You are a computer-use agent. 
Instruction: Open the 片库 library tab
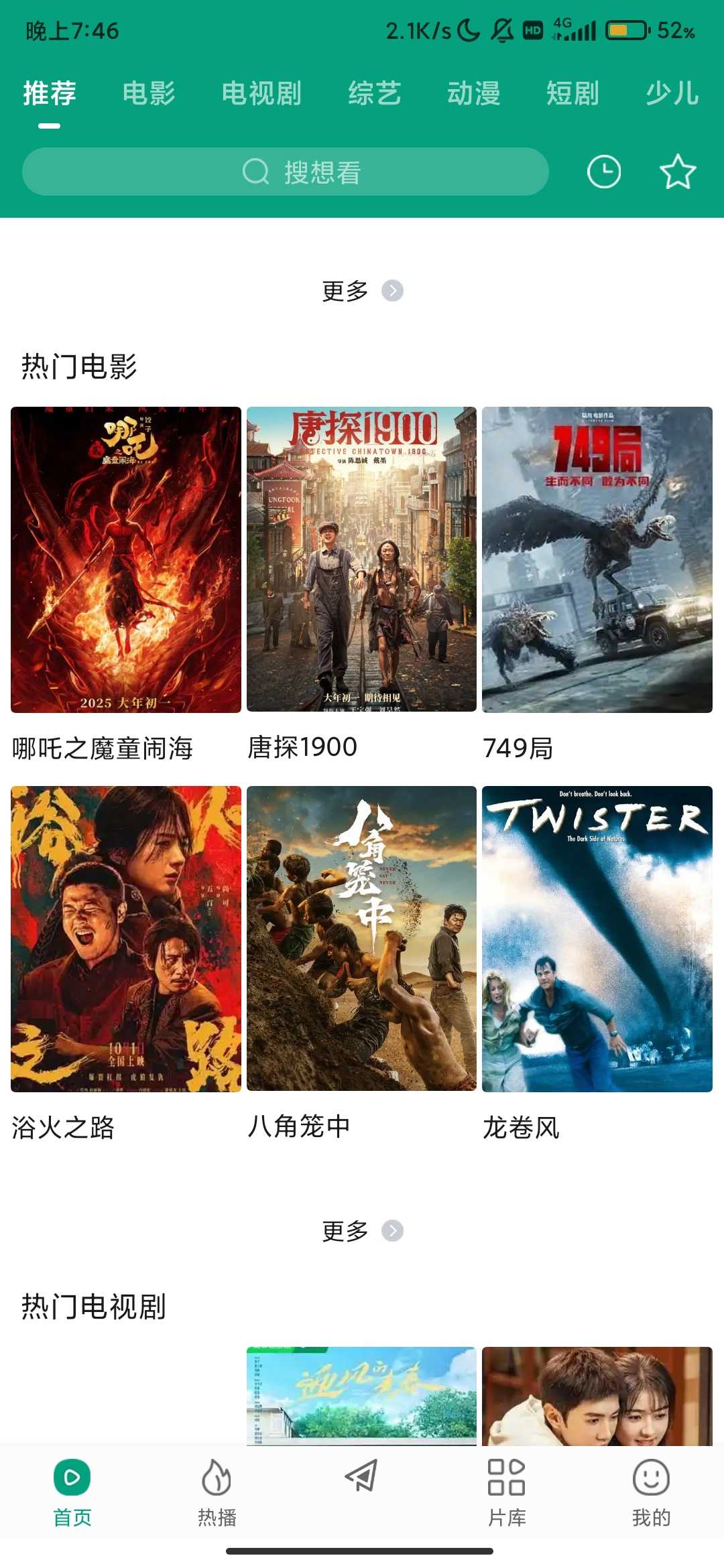click(x=506, y=1488)
